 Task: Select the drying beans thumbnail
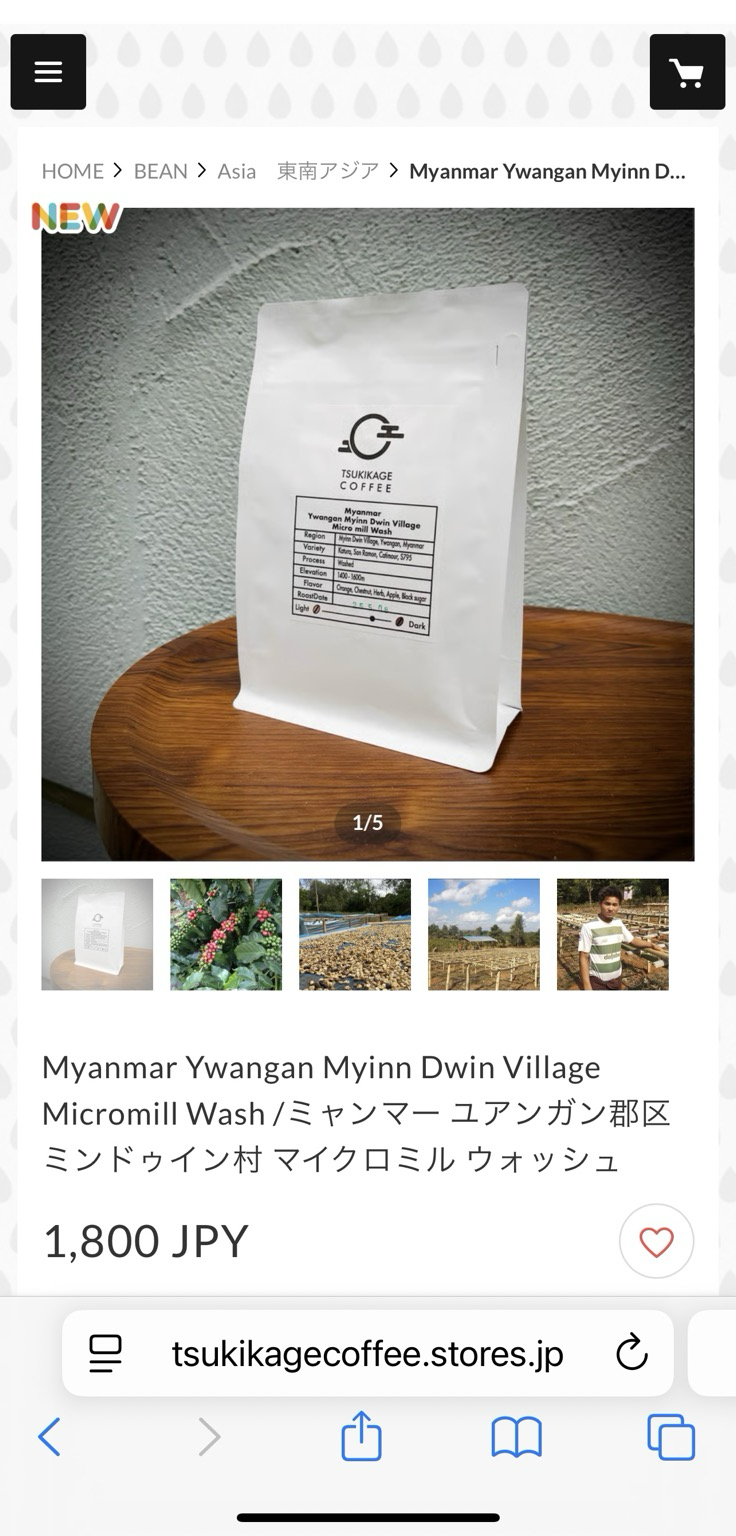355,934
